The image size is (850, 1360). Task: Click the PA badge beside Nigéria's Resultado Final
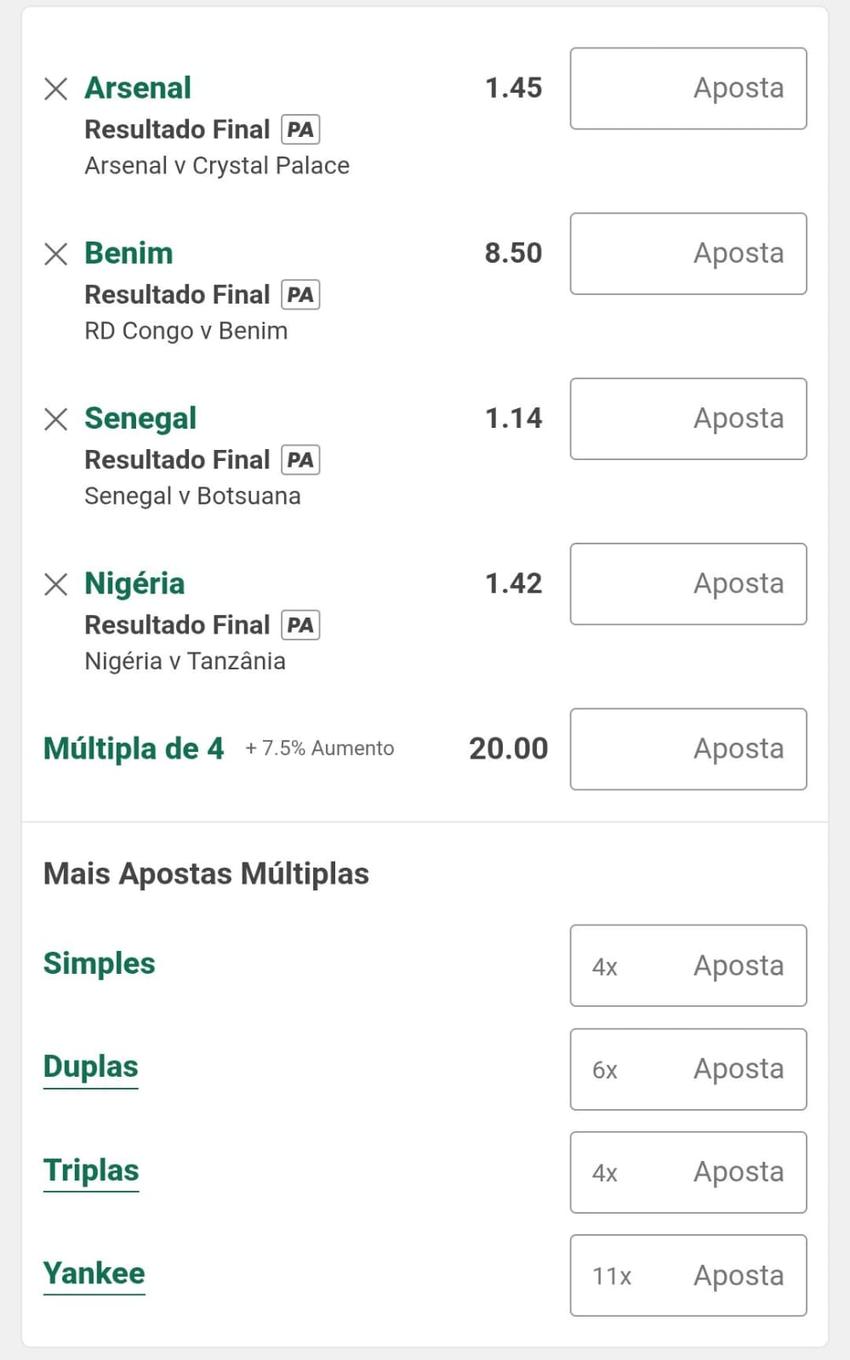pyautogui.click(x=302, y=624)
